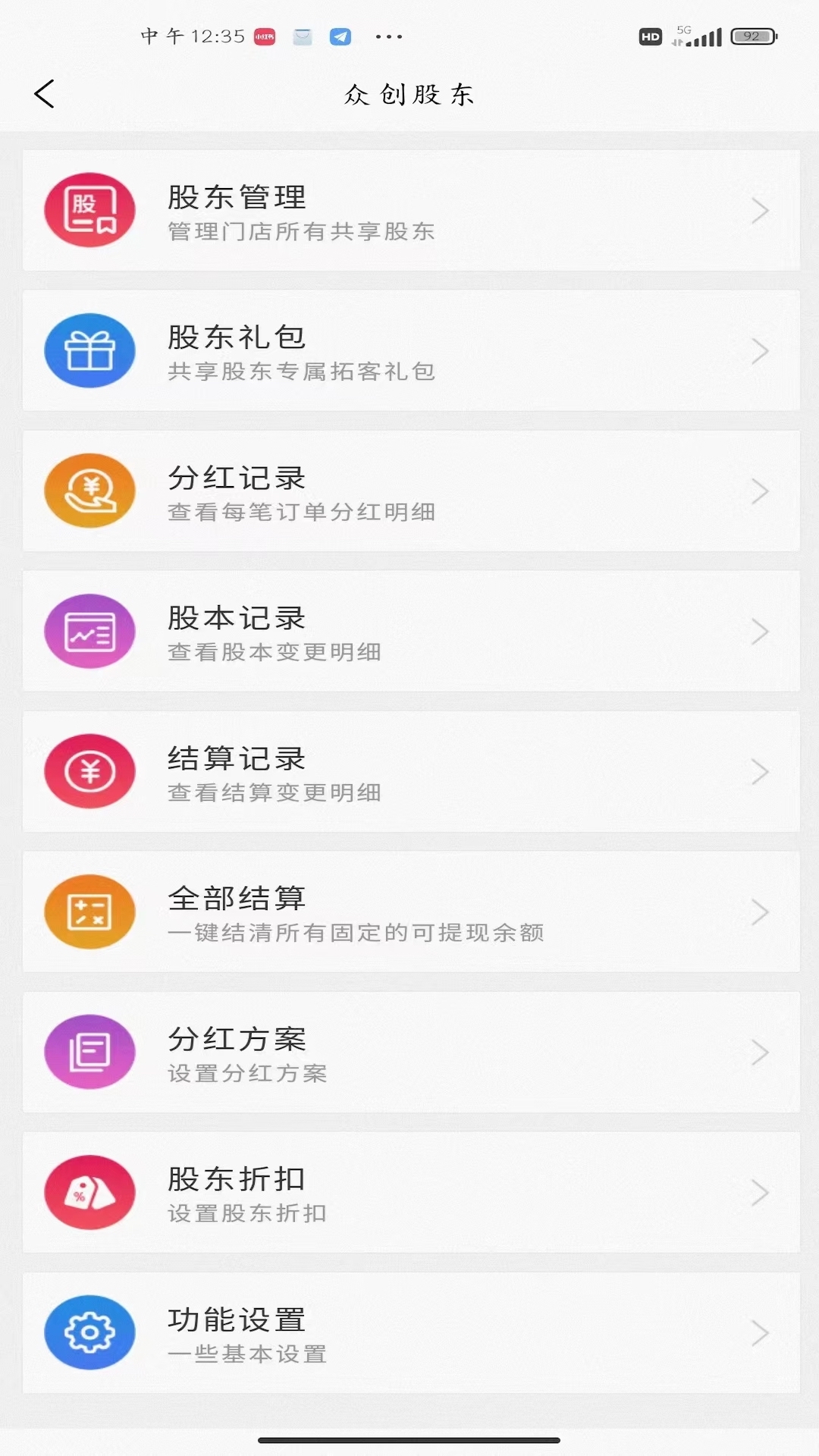
Task: Click the calculator icon of 全部结算
Action: [89, 912]
